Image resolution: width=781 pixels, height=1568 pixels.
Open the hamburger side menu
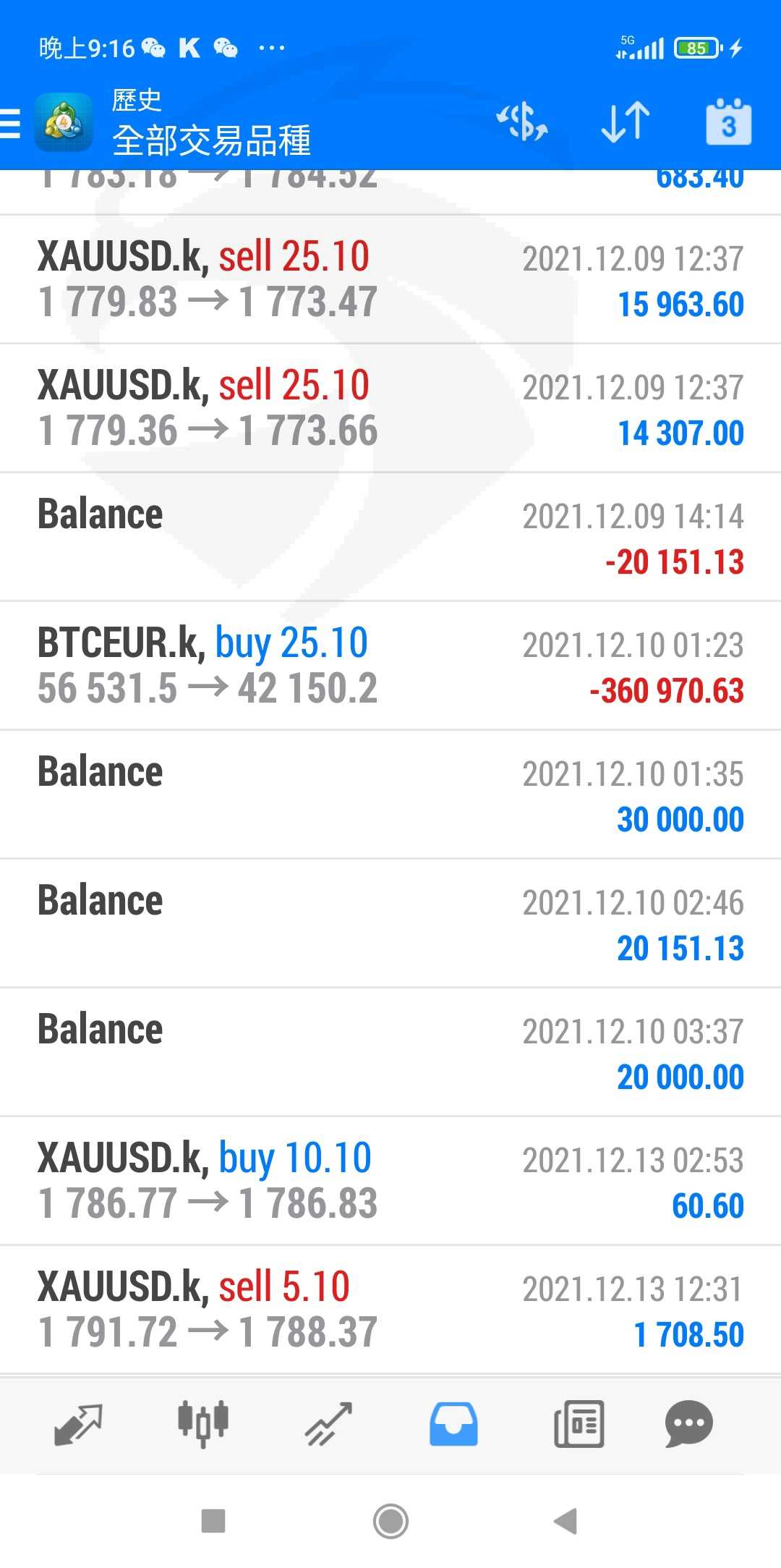(10, 123)
